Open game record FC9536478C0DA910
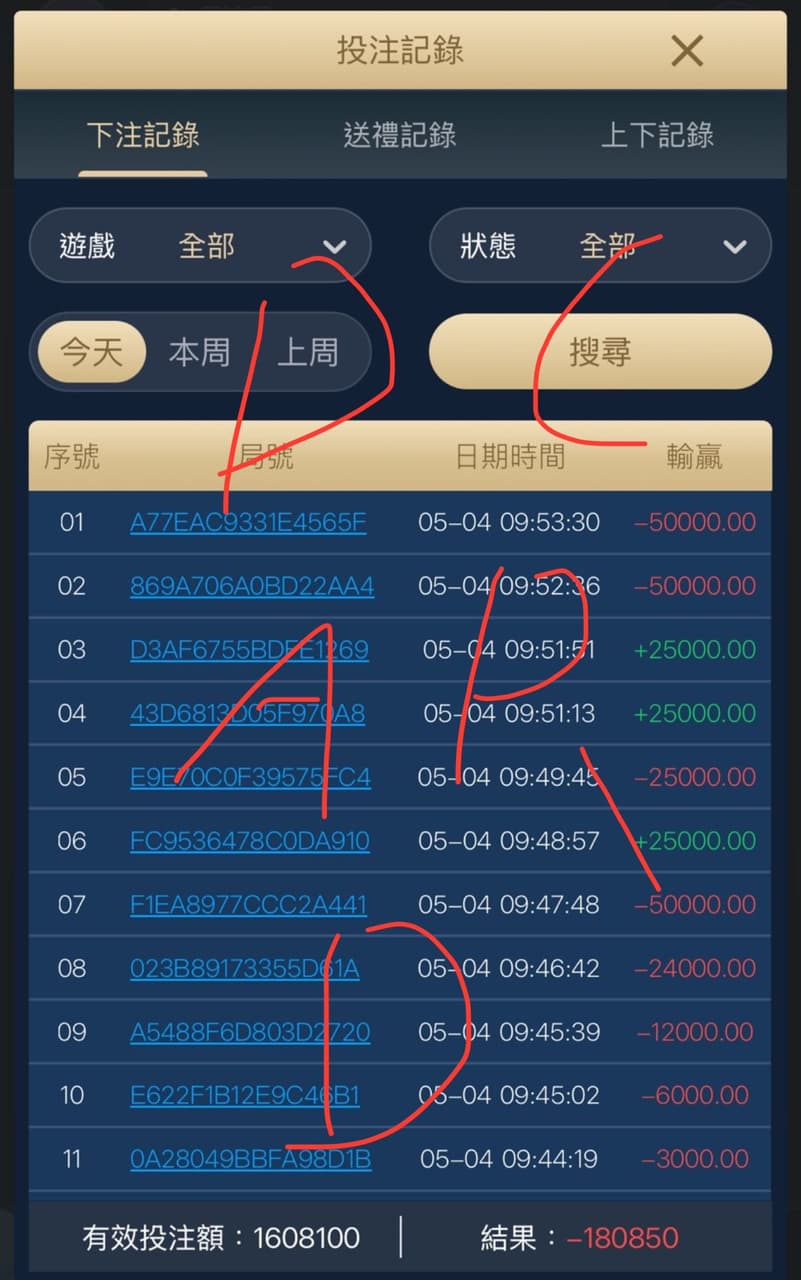 tap(251, 841)
